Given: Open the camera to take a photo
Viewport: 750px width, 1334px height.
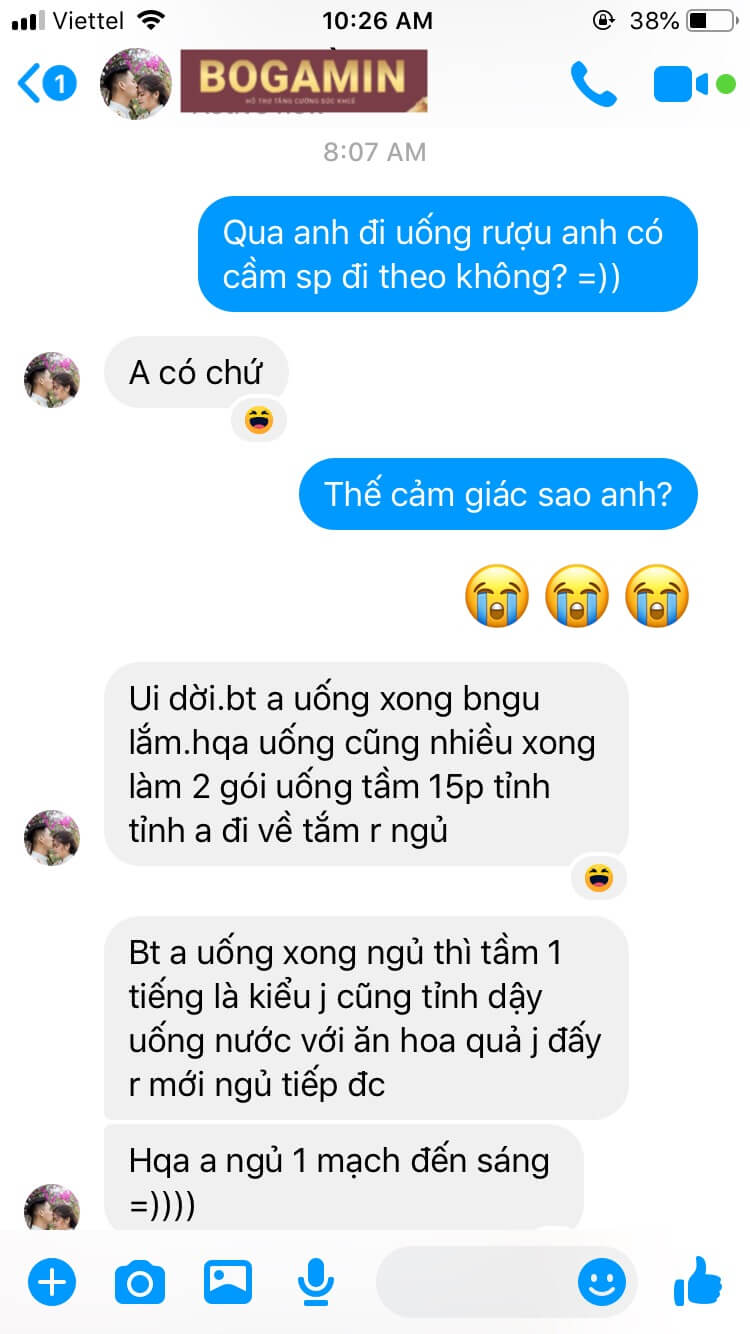Looking at the screenshot, I should coord(140,1281).
